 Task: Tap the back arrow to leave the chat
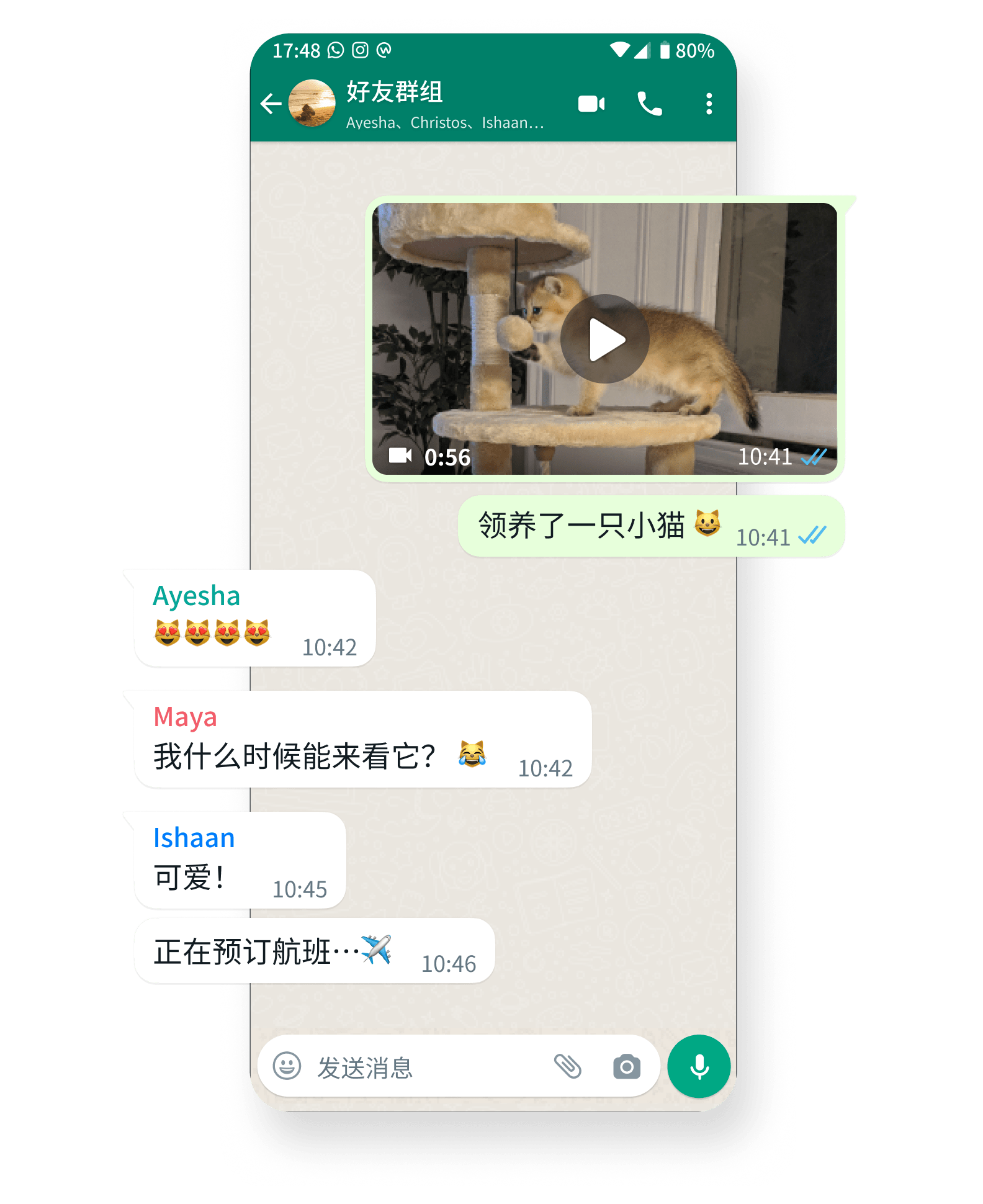click(x=271, y=104)
